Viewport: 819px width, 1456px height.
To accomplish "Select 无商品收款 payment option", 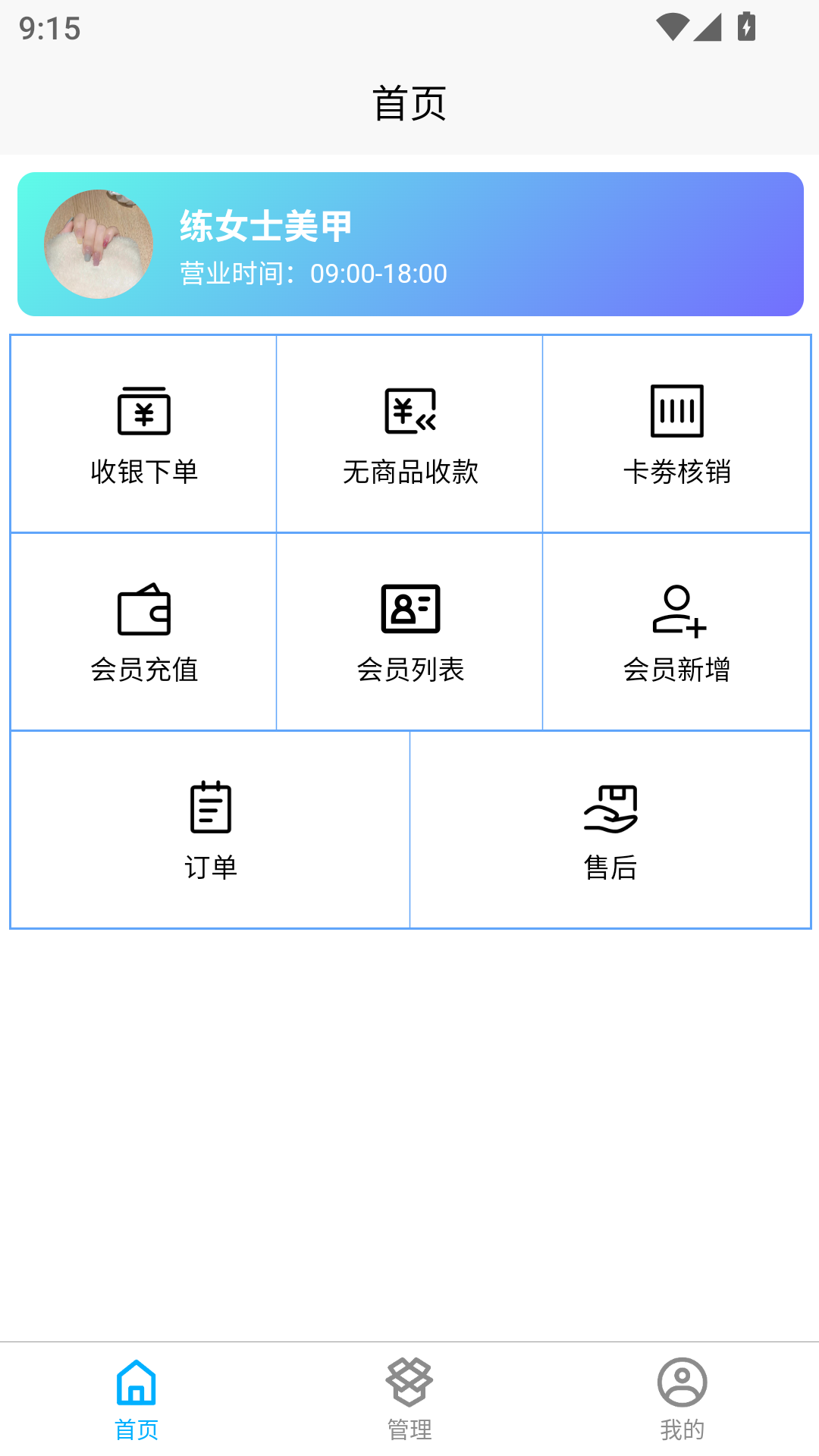I will pyautogui.click(x=409, y=435).
